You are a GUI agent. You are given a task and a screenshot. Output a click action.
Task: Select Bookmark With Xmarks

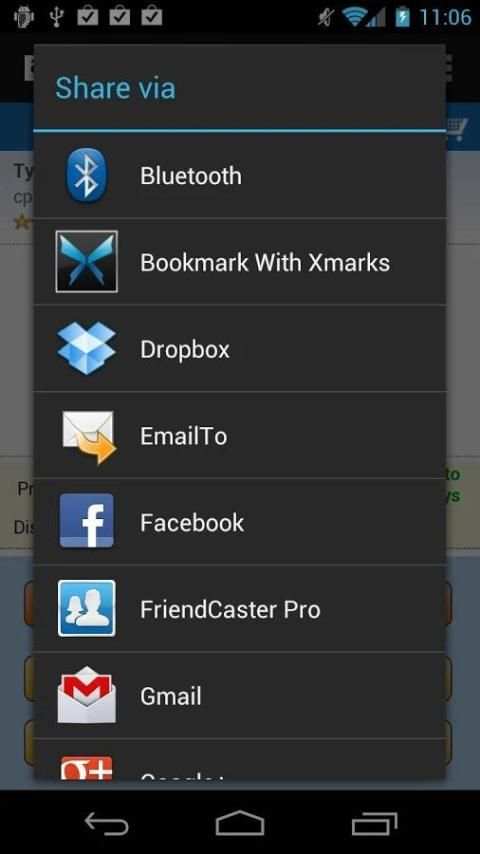click(240, 262)
